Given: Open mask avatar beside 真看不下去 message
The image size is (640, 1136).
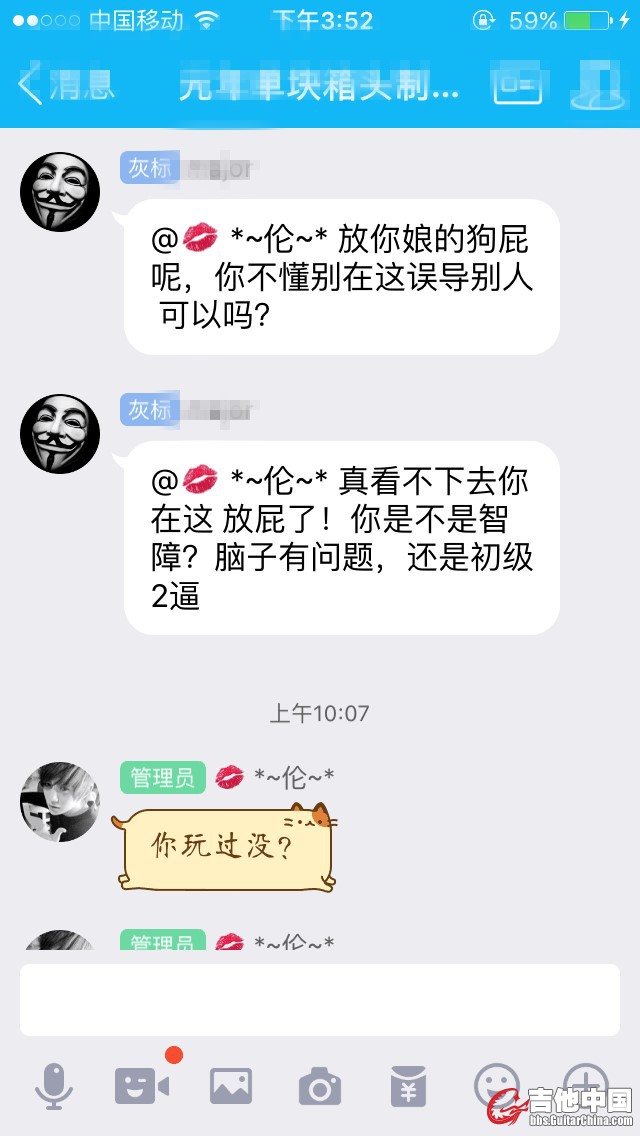Looking at the screenshot, I should tap(60, 434).
